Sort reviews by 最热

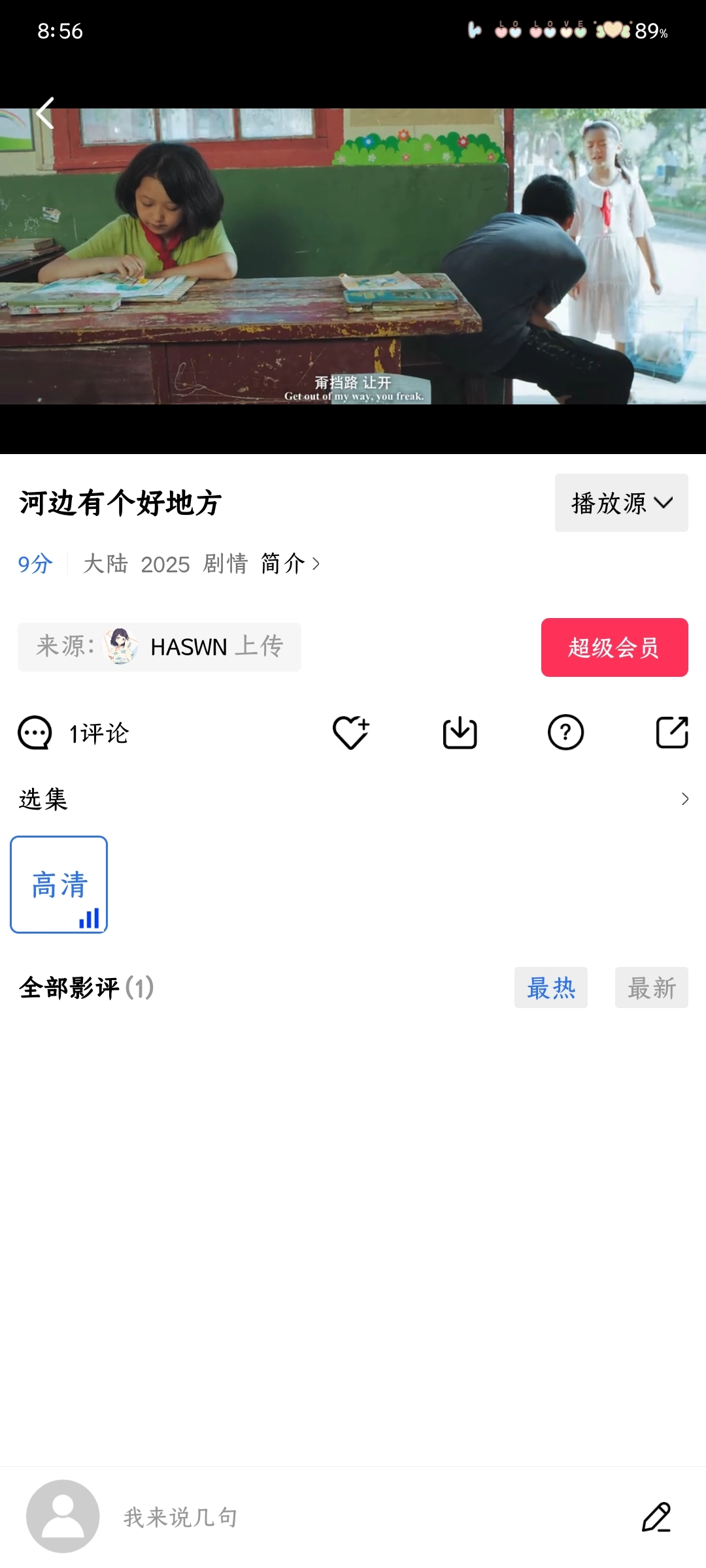click(x=550, y=987)
